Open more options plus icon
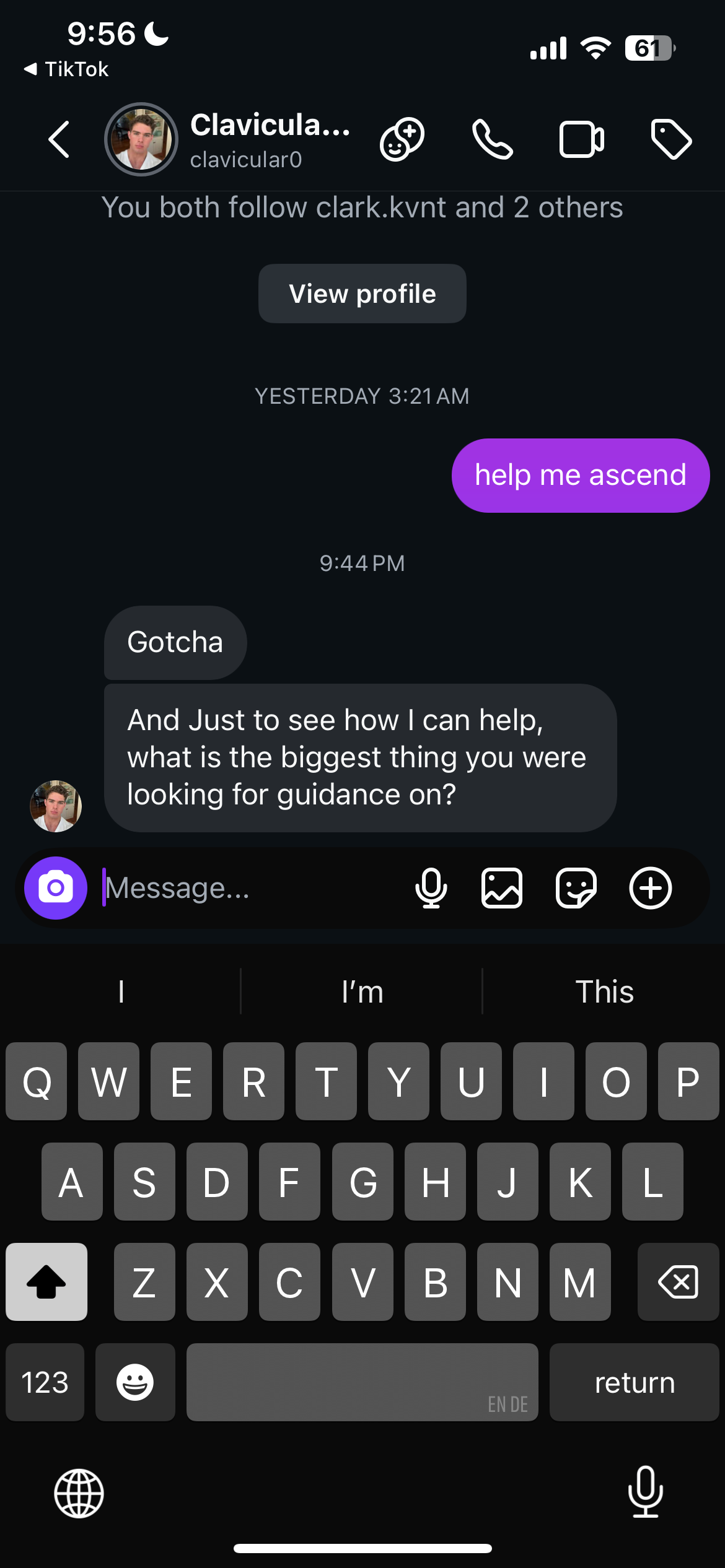Viewport: 725px width, 1568px height. coord(651,888)
